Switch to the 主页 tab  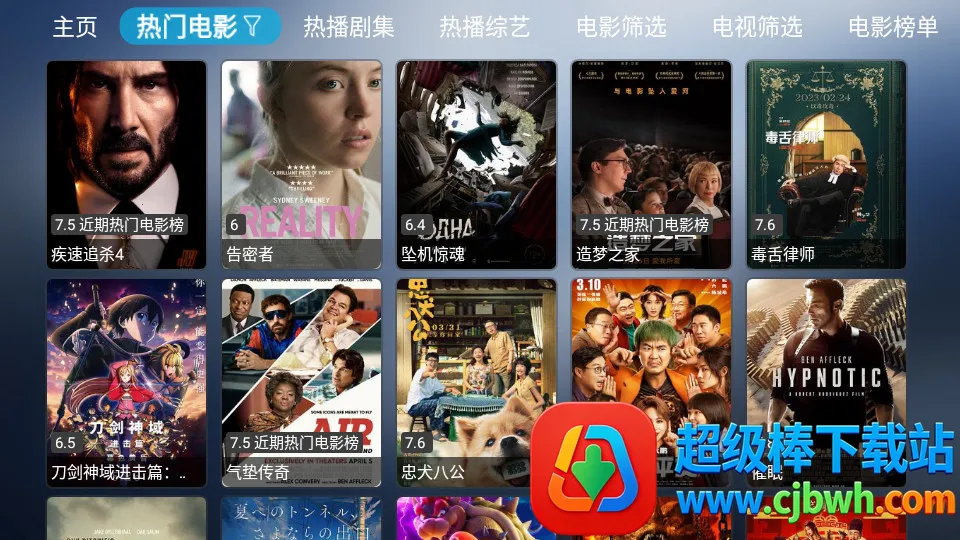tap(75, 27)
